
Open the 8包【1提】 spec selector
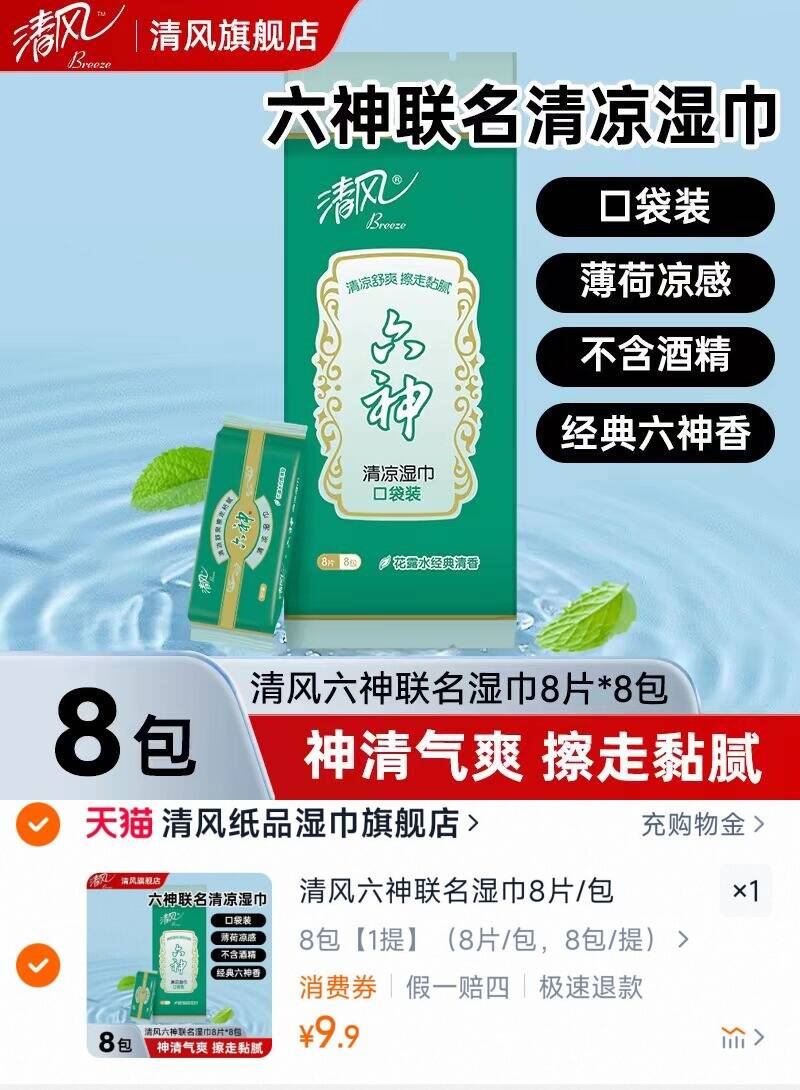(480, 937)
